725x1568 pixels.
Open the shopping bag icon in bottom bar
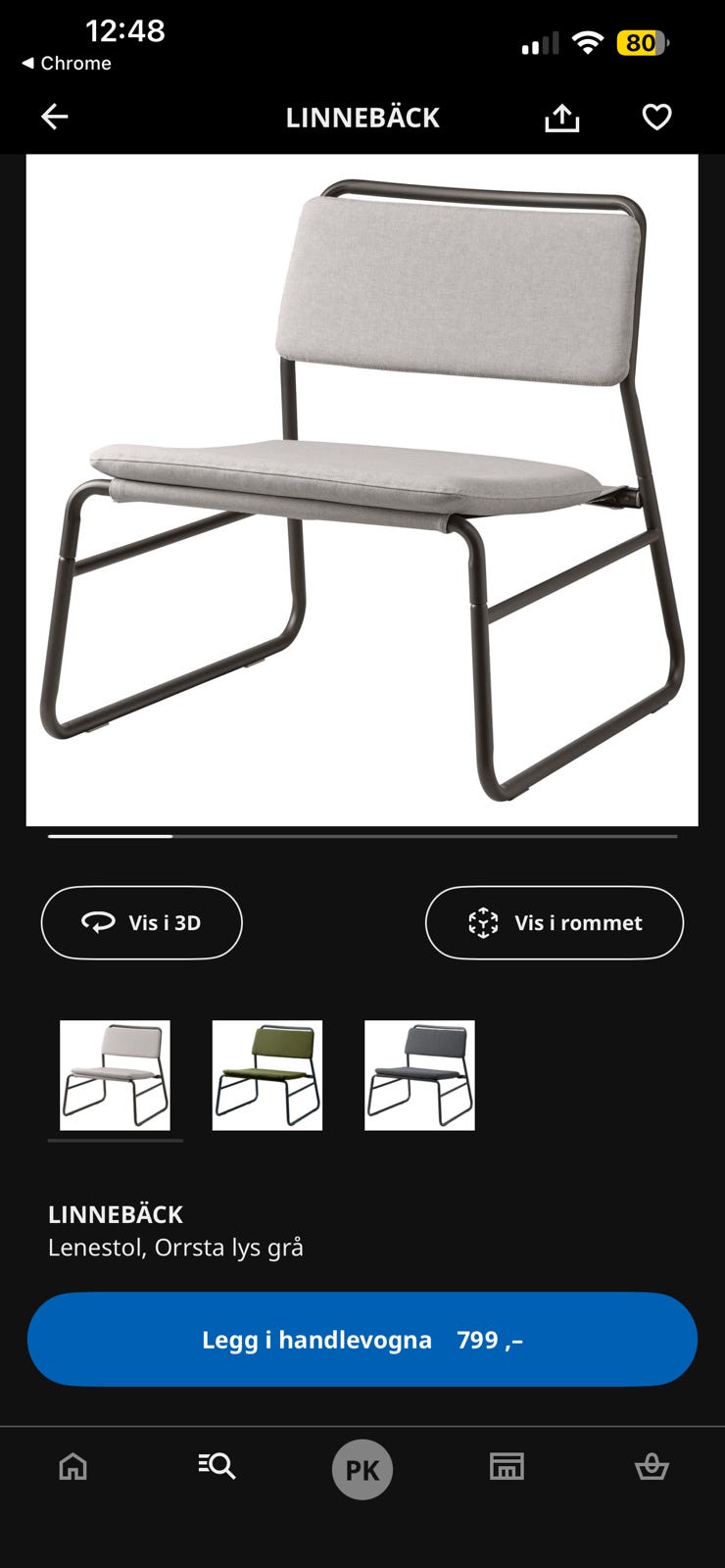[x=652, y=1467]
